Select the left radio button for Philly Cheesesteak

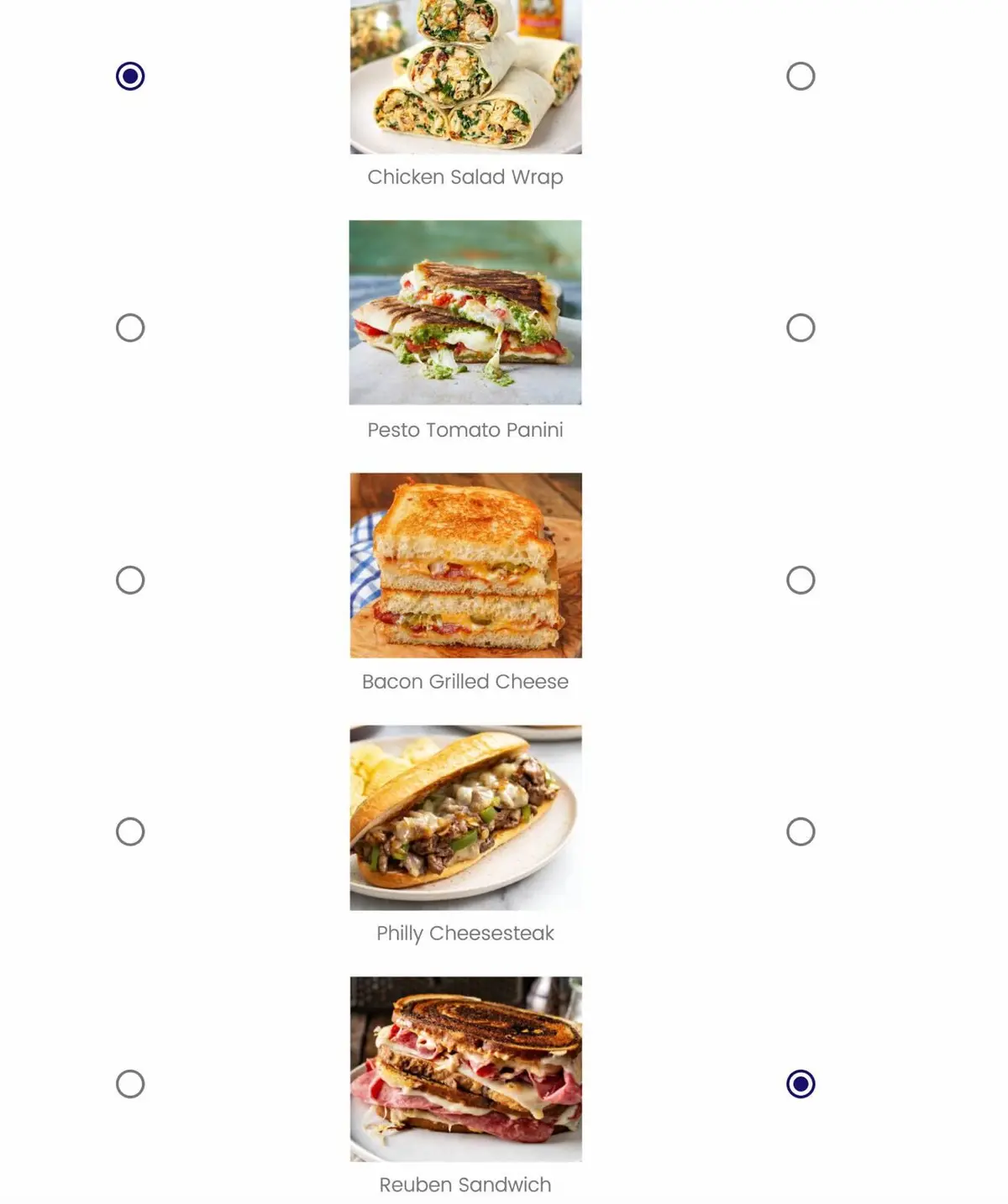tap(129, 831)
